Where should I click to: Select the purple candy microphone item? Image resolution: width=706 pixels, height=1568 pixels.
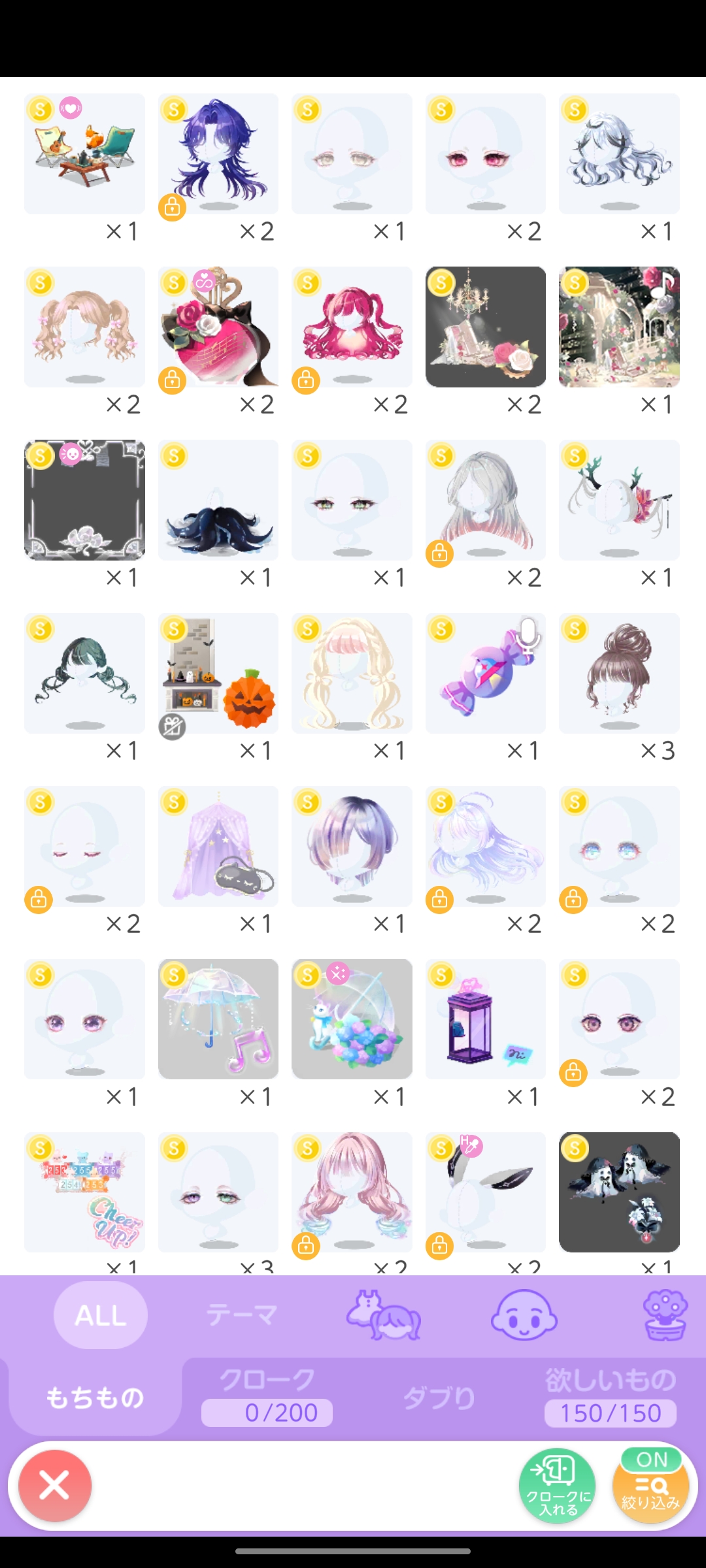click(x=486, y=673)
